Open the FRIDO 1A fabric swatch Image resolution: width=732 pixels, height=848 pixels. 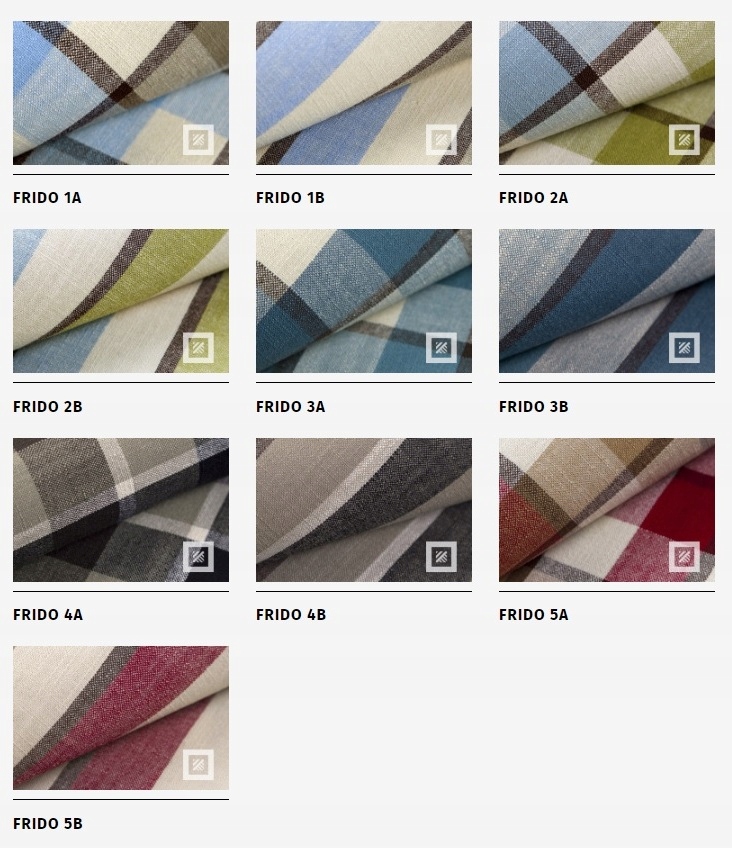click(x=120, y=93)
